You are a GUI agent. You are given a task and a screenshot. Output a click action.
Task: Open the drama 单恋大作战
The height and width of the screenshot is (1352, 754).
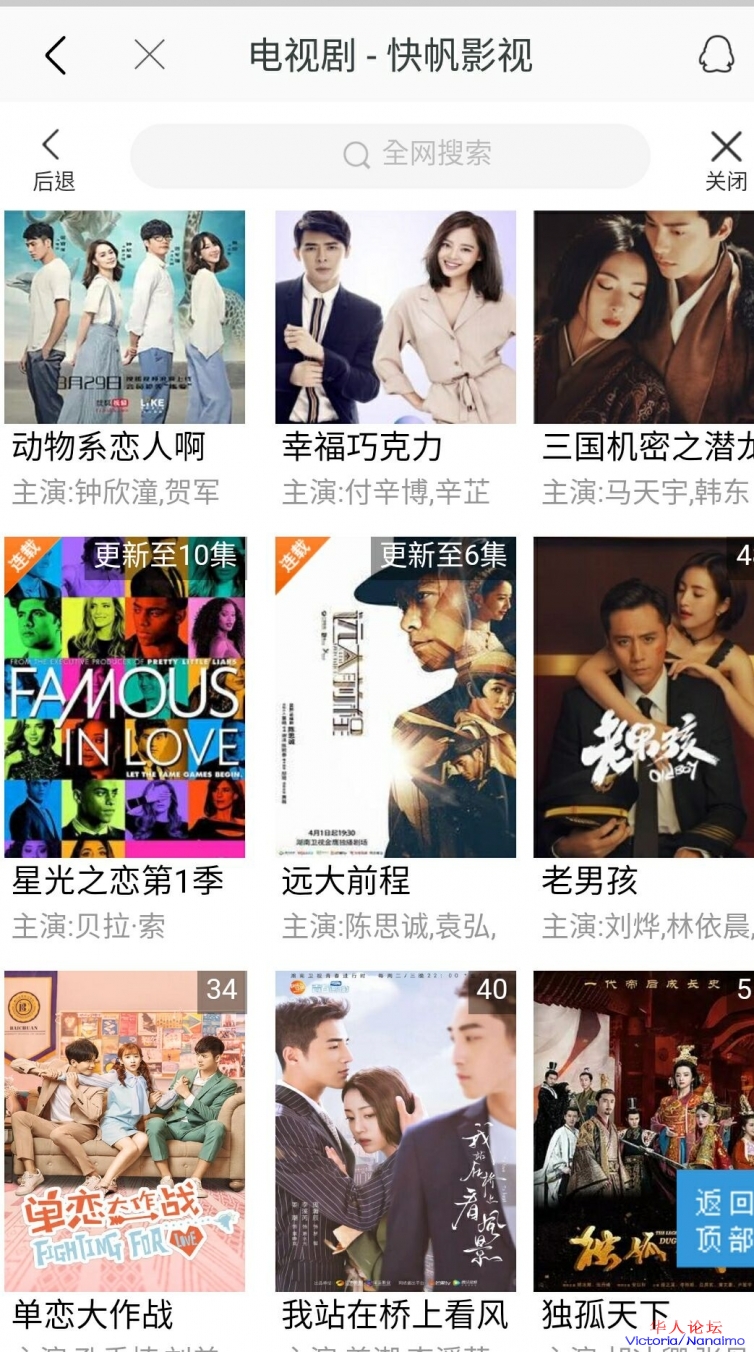coord(125,1130)
